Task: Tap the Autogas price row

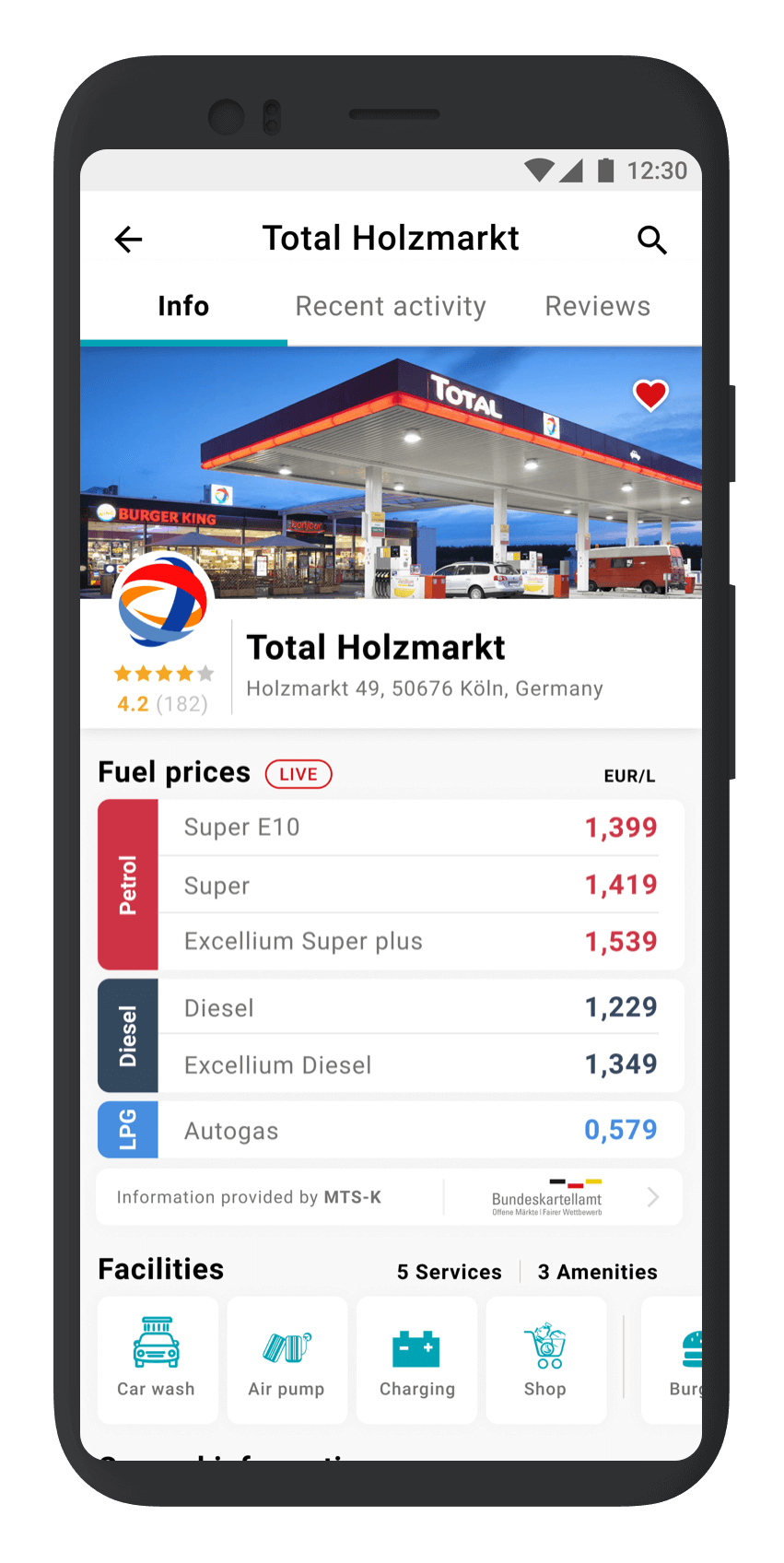Action: coord(420,1131)
